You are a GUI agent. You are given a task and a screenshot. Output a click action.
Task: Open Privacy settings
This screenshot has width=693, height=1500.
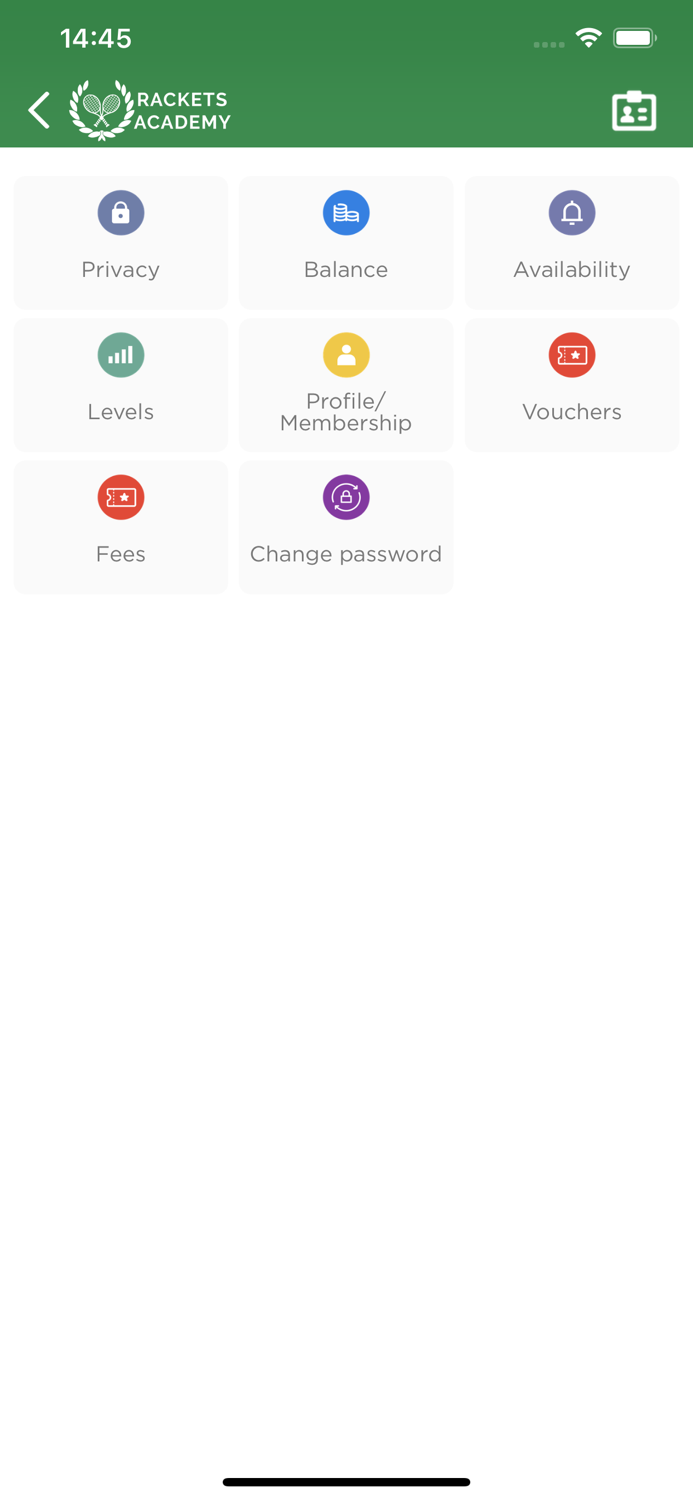pos(121,242)
